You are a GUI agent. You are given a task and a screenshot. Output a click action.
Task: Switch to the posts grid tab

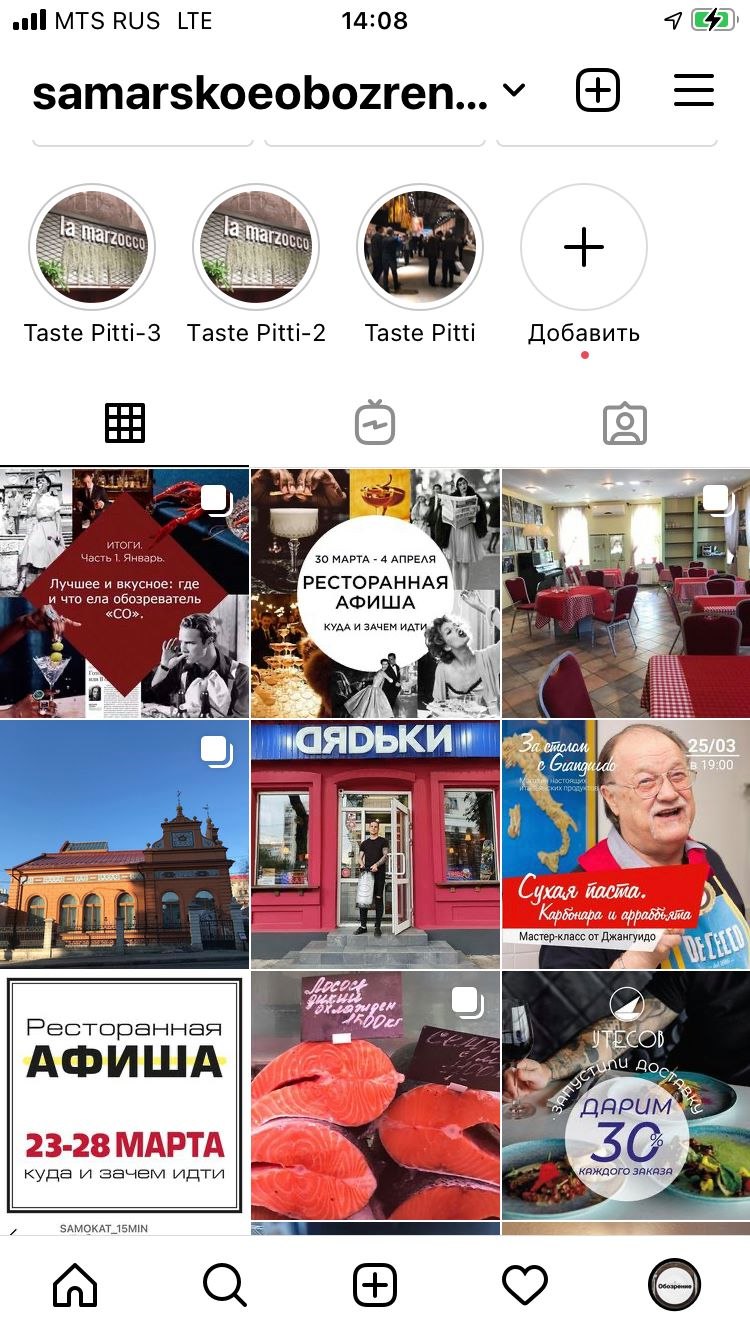(125, 424)
